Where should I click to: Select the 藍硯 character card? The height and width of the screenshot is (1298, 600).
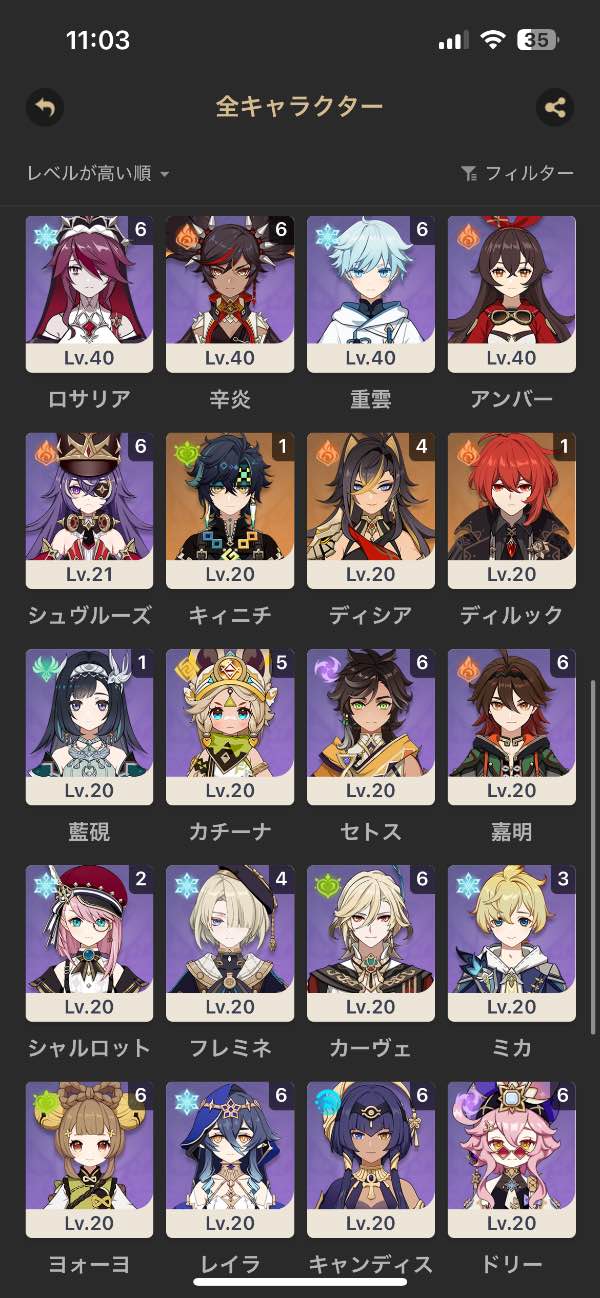[x=89, y=726]
